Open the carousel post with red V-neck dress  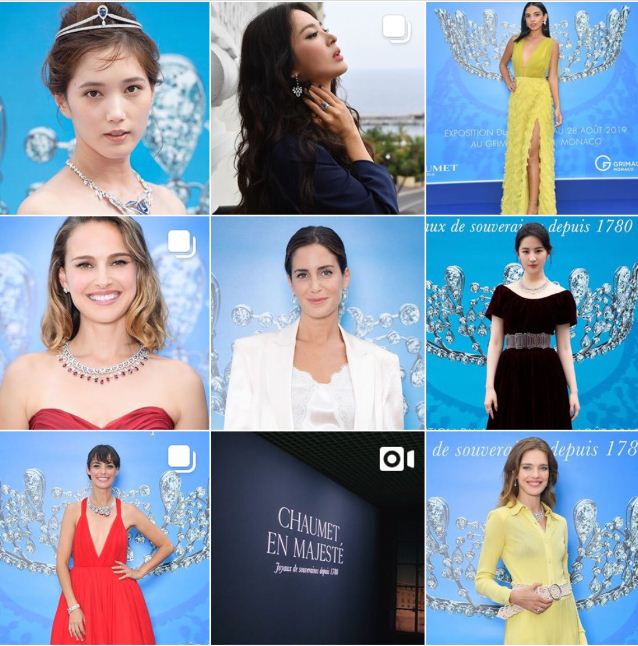point(104,538)
